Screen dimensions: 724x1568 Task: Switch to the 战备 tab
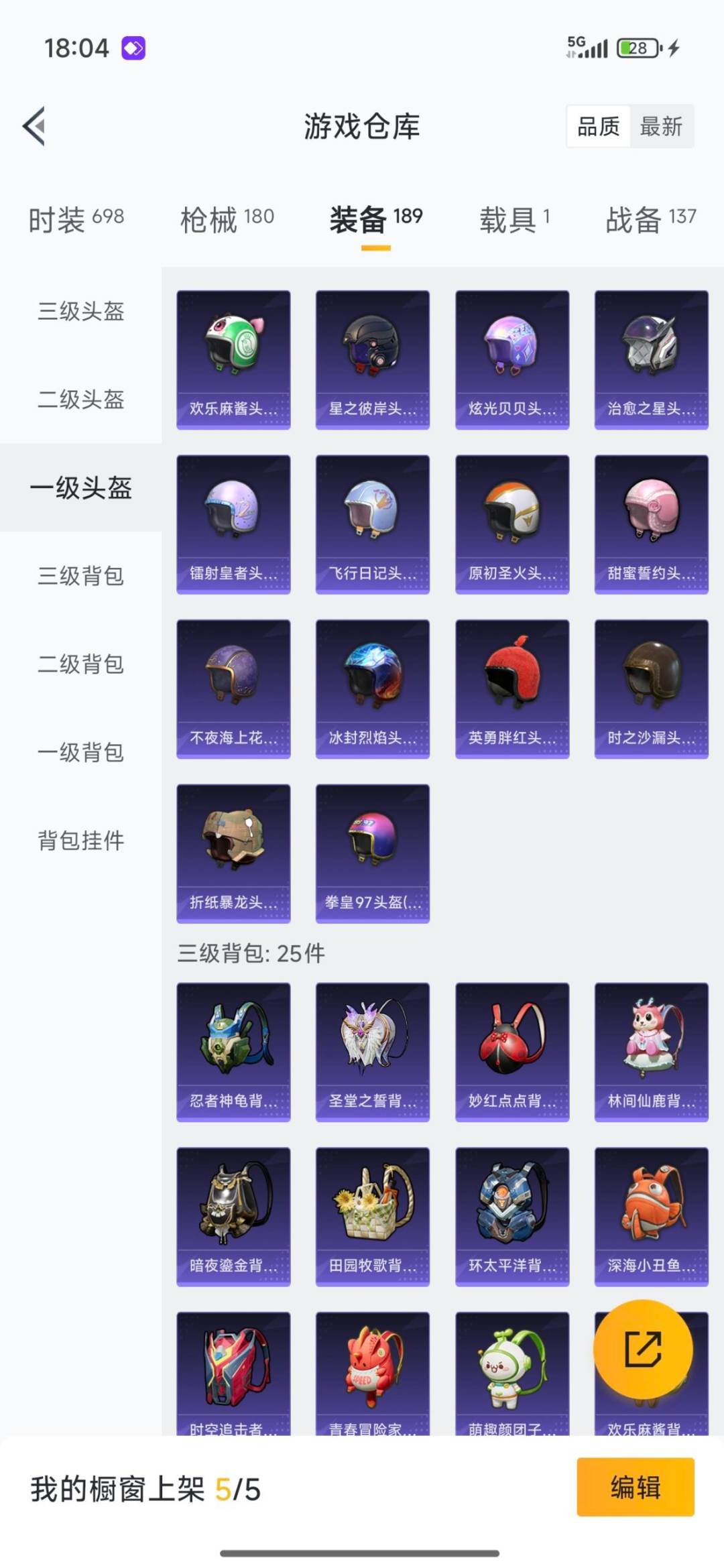633,217
